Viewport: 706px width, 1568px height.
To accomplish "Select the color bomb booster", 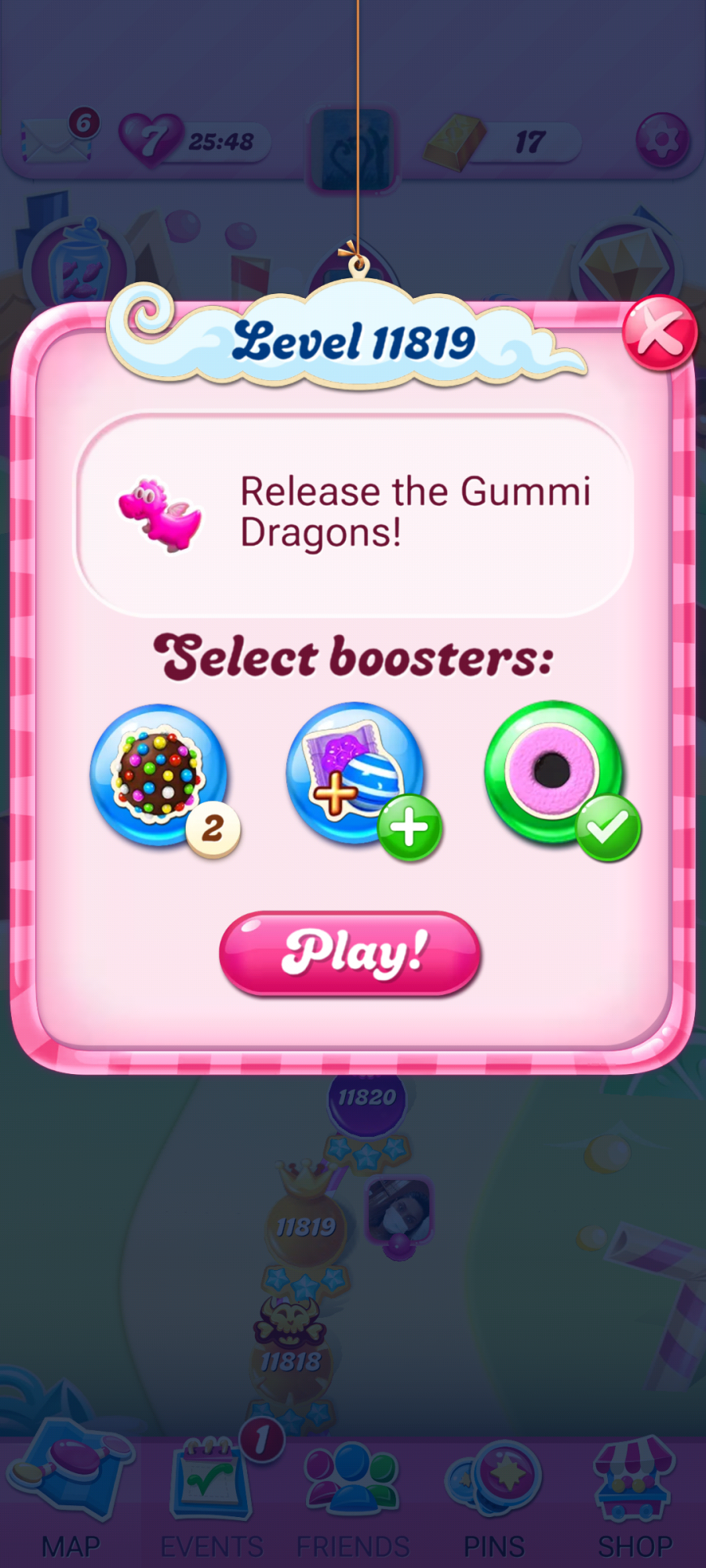I will pyautogui.click(x=161, y=775).
